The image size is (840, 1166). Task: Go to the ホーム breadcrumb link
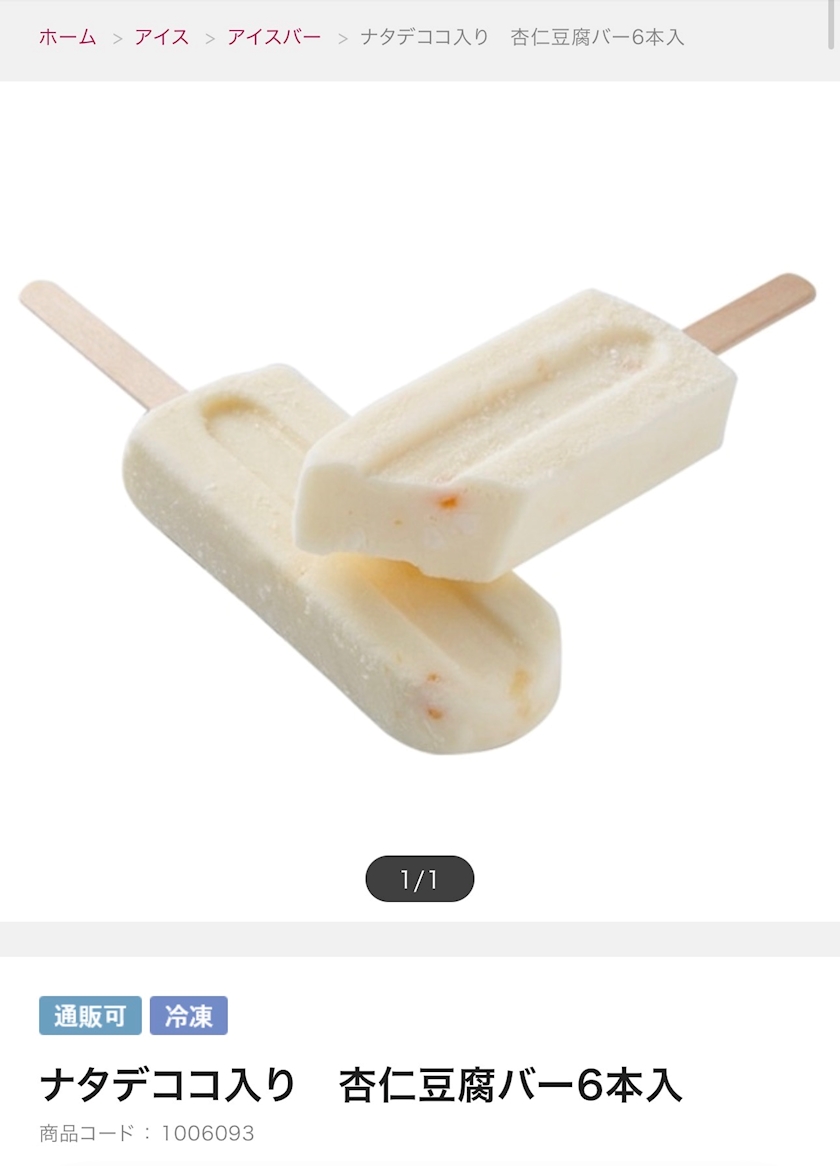pyautogui.click(x=68, y=38)
